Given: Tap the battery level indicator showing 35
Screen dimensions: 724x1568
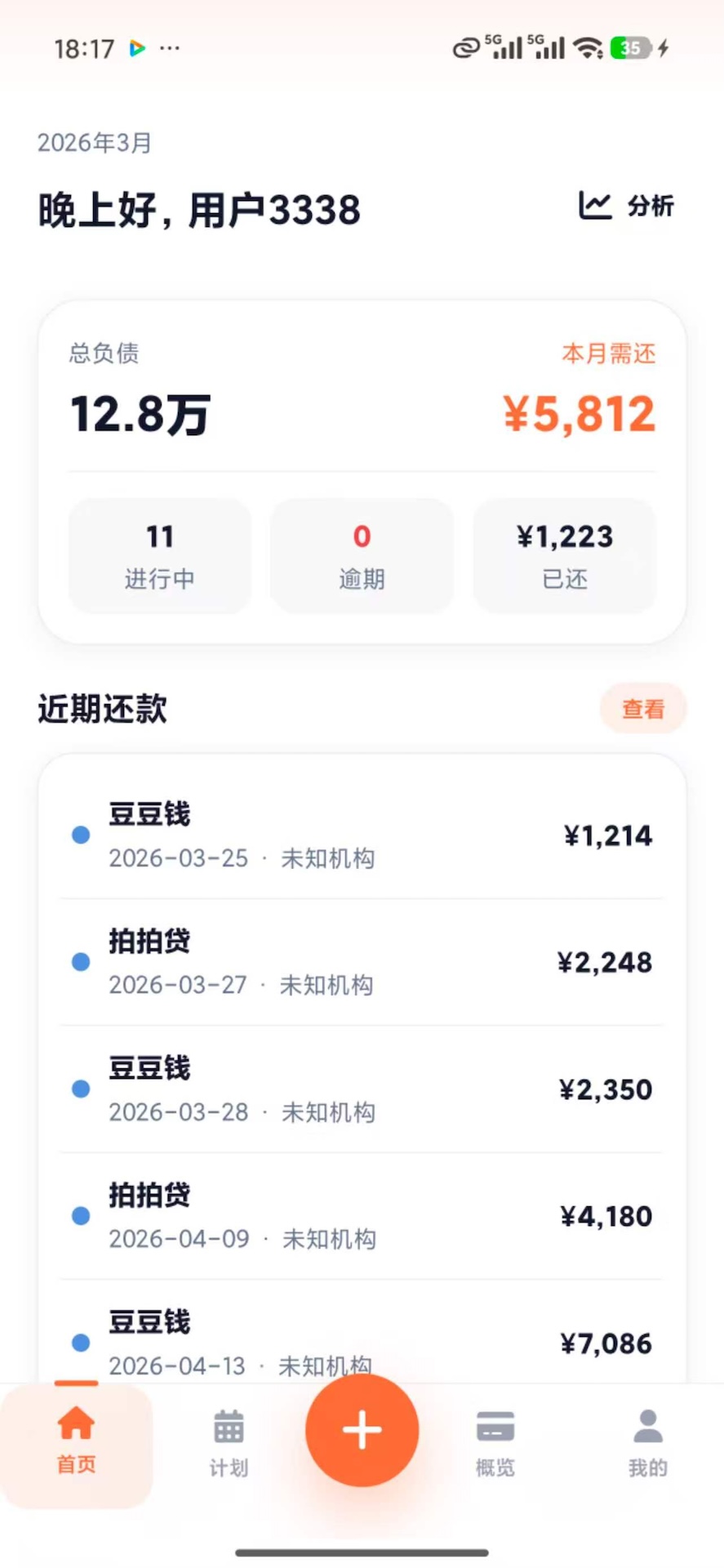Looking at the screenshot, I should tap(629, 47).
